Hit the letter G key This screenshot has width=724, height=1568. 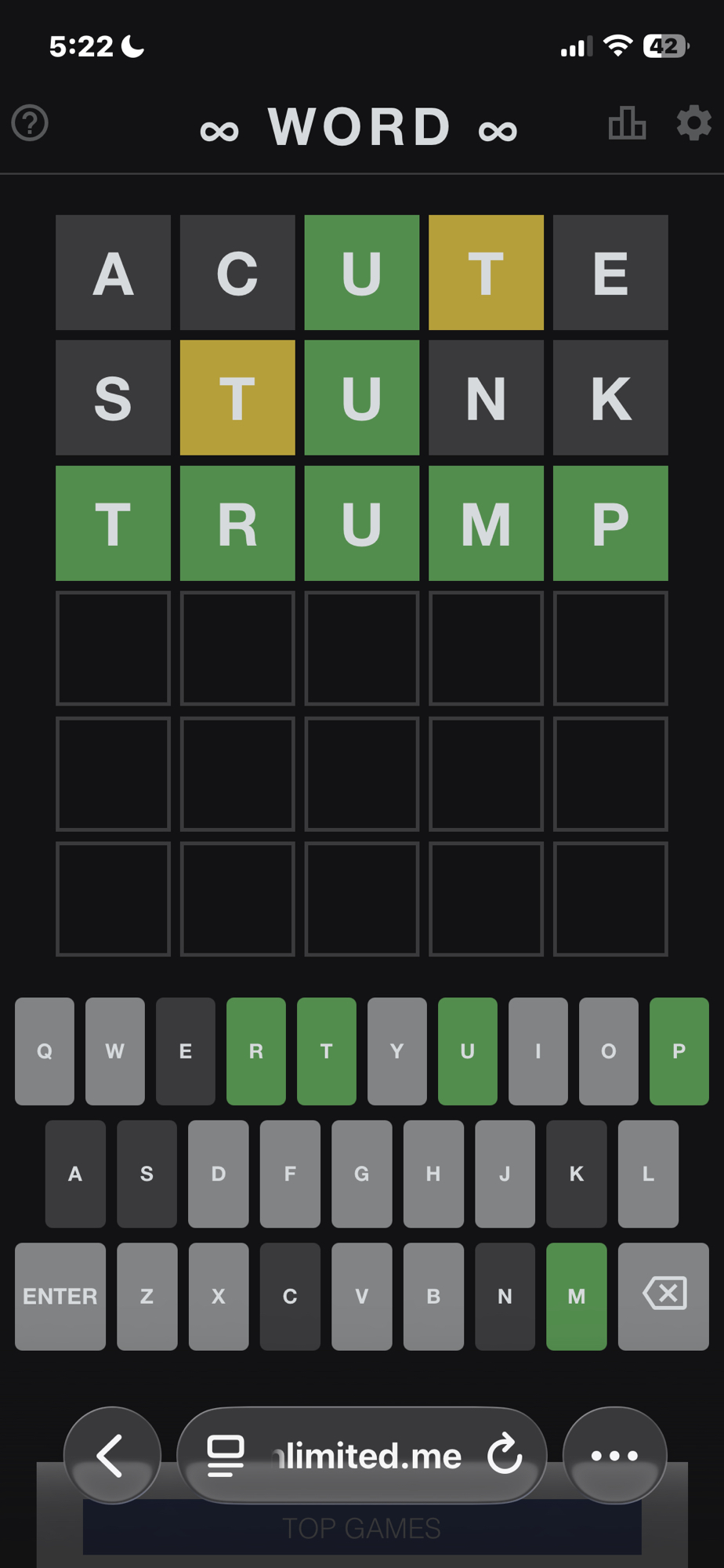(361, 1174)
